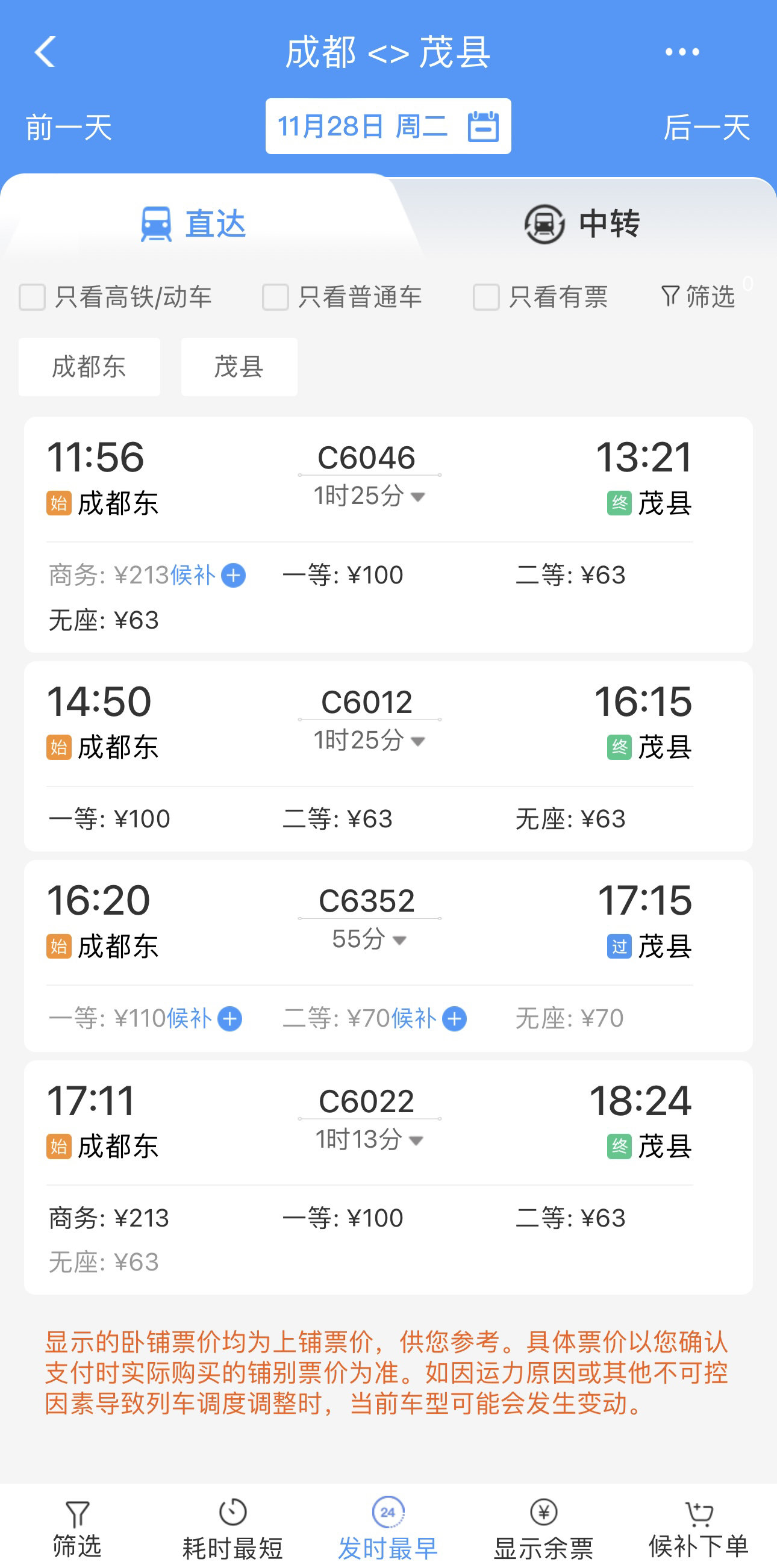Tap the back arrow to return
Viewport: 777px width, 1568px height.
point(45,53)
